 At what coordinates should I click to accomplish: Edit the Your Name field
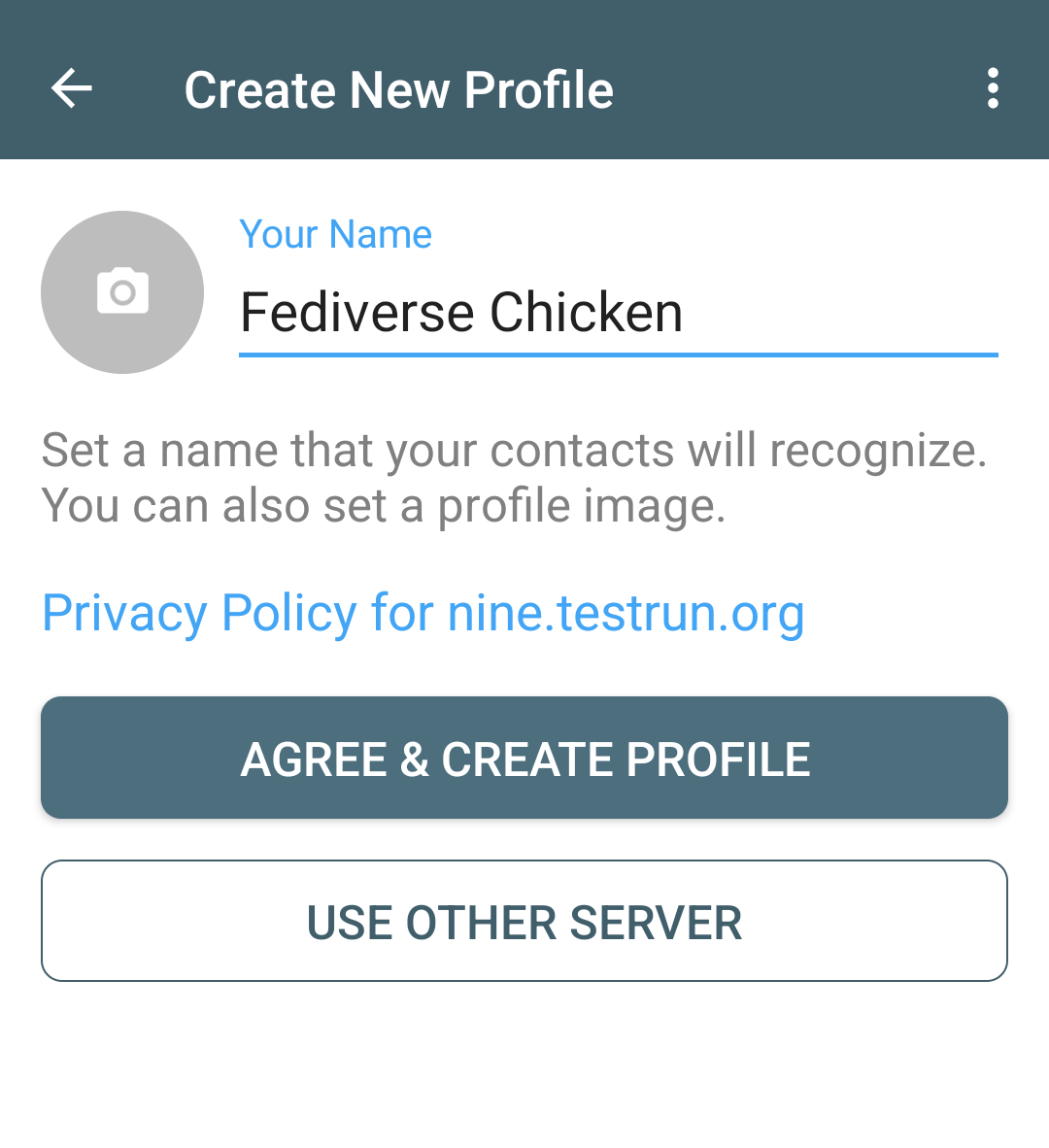(x=618, y=313)
